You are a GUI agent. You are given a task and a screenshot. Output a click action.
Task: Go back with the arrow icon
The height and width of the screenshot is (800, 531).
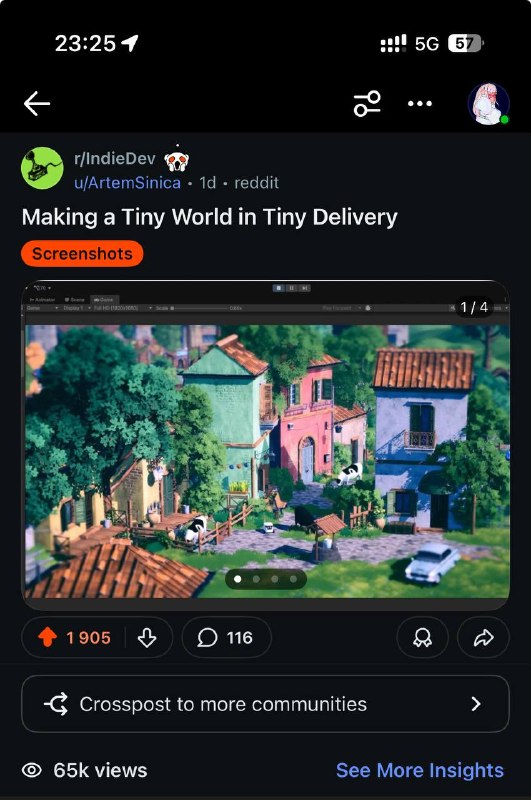point(37,104)
